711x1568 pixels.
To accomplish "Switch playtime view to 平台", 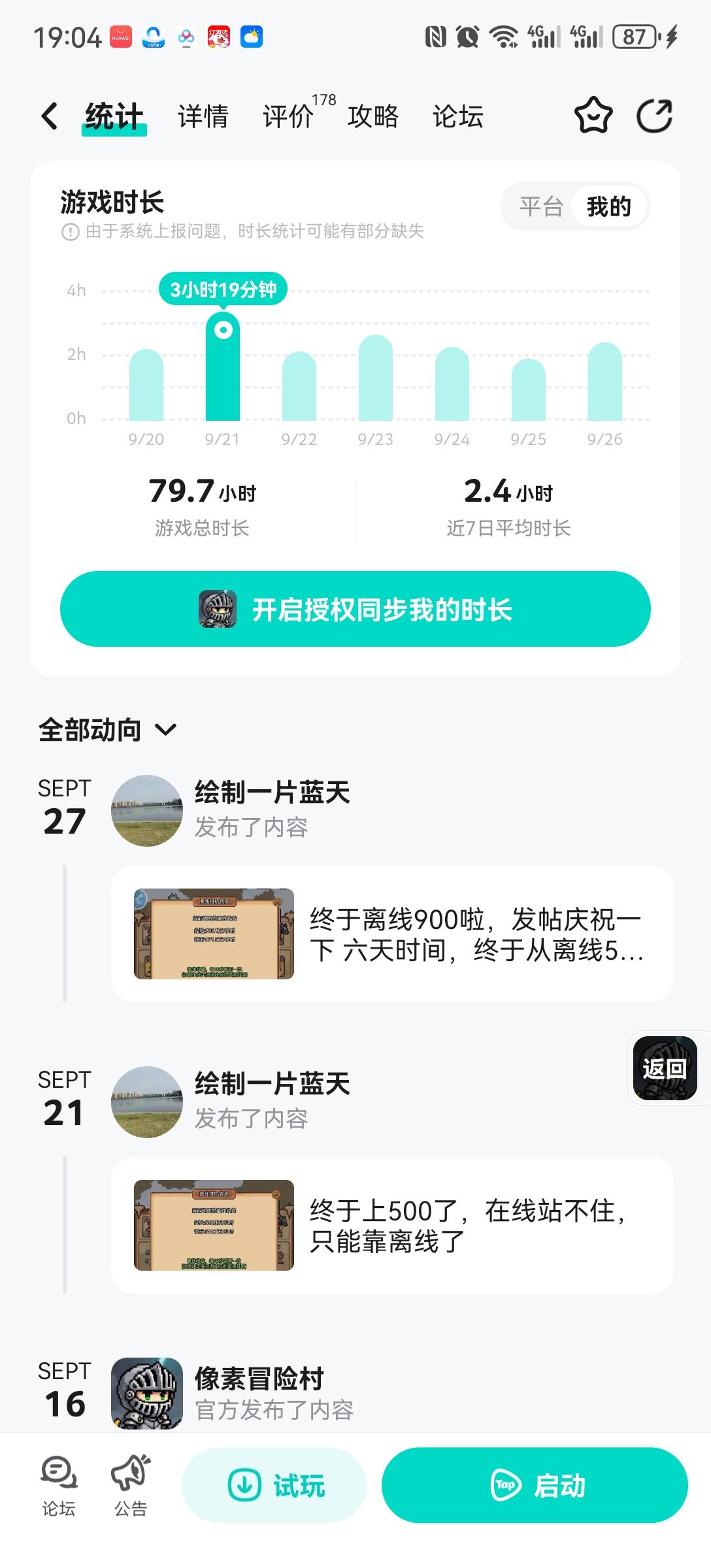I will click(x=540, y=207).
